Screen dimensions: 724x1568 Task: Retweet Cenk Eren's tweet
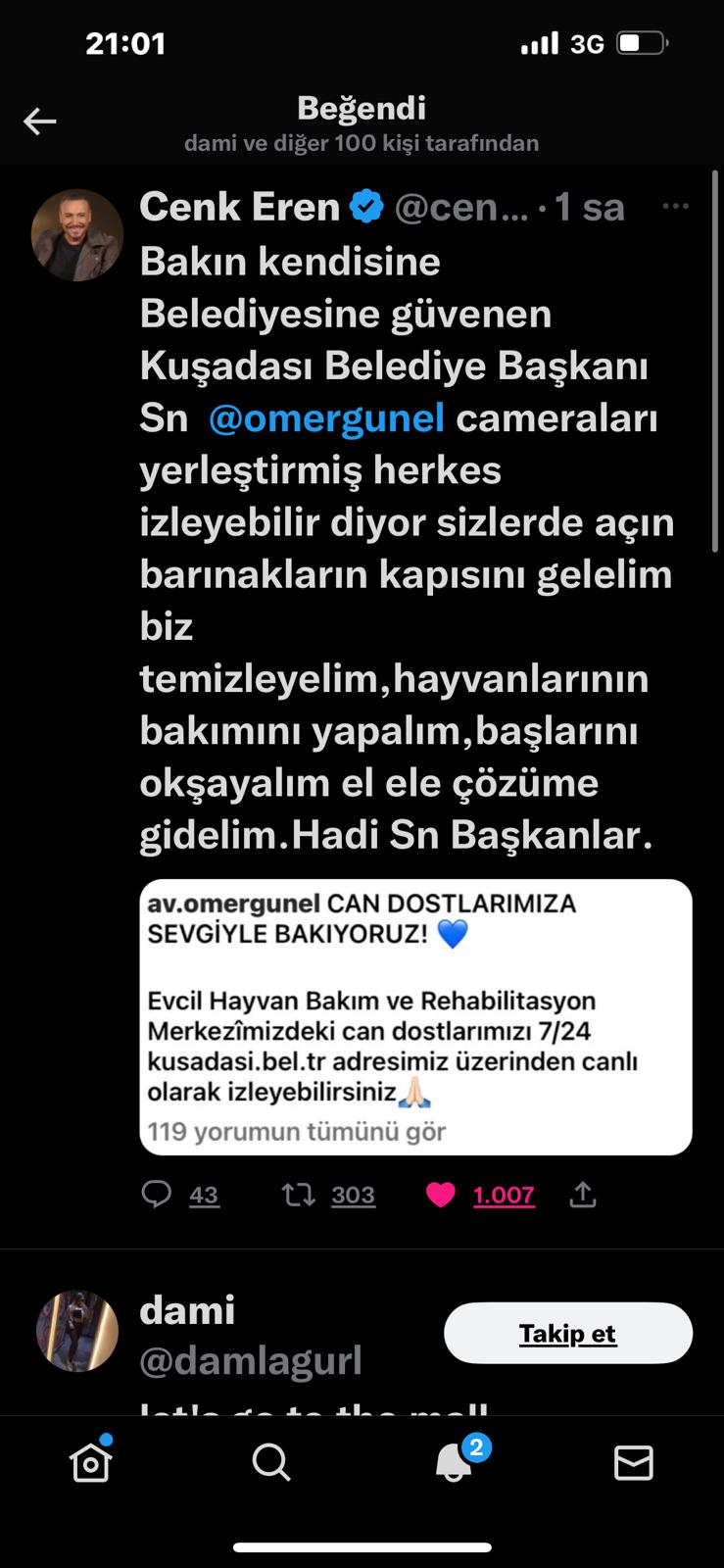tap(298, 1194)
